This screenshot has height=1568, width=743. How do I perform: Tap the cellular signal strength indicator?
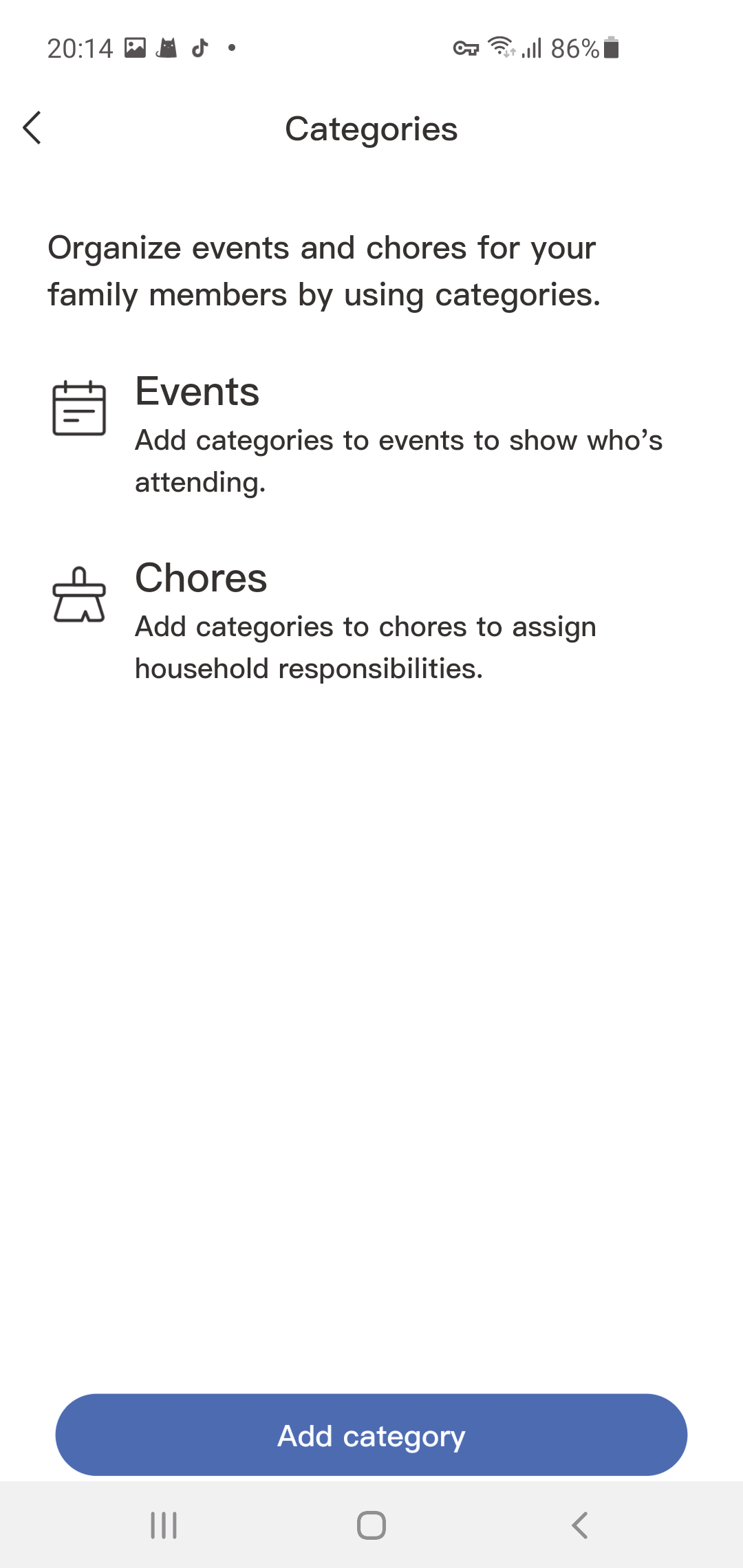pos(532,47)
